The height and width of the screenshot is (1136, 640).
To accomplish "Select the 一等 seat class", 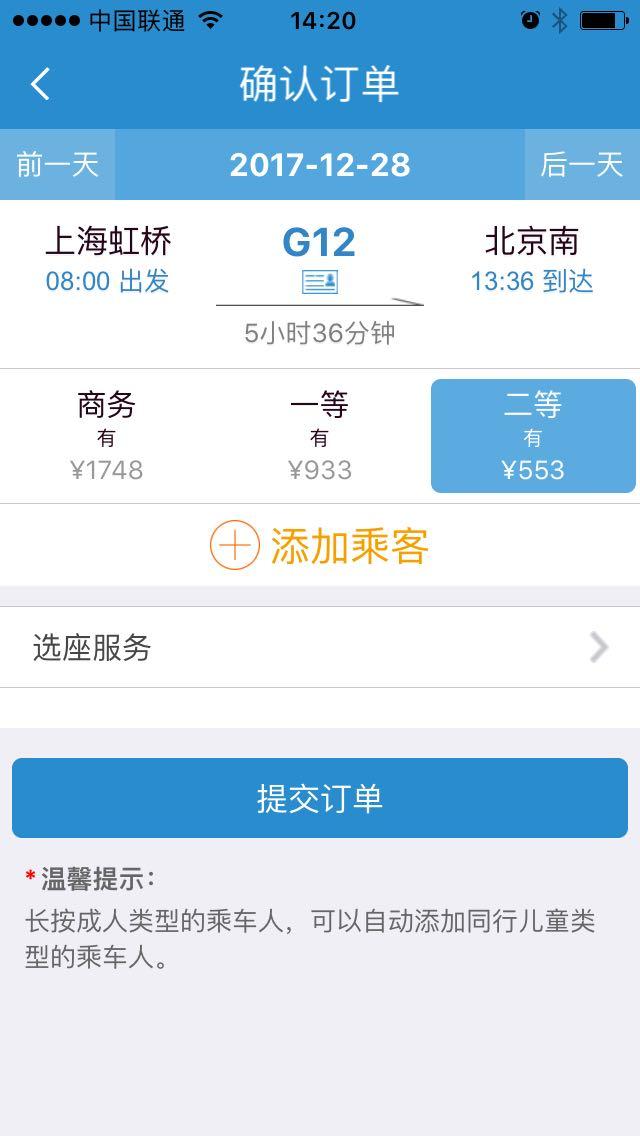I will click(320, 436).
